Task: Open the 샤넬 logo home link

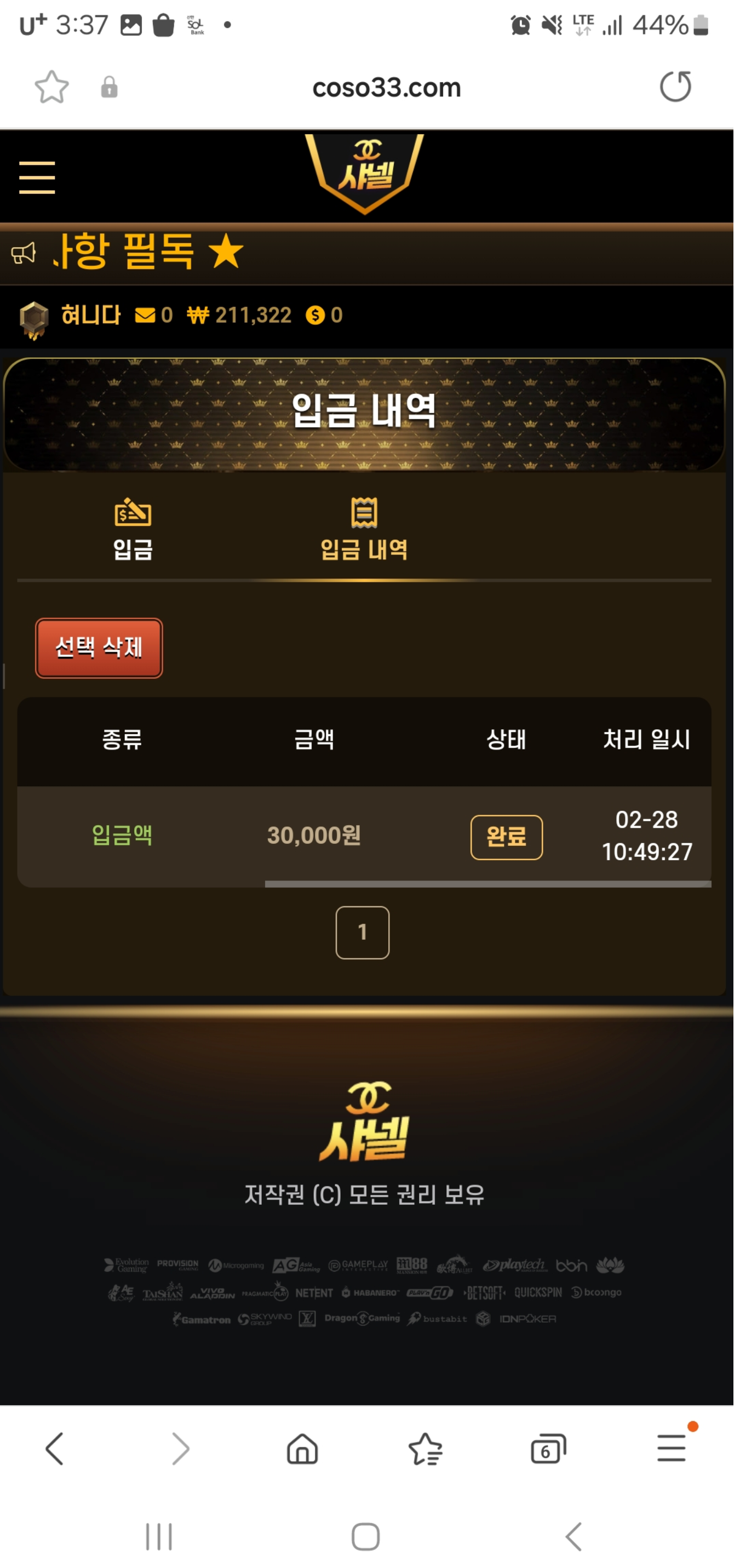Action: (x=365, y=174)
